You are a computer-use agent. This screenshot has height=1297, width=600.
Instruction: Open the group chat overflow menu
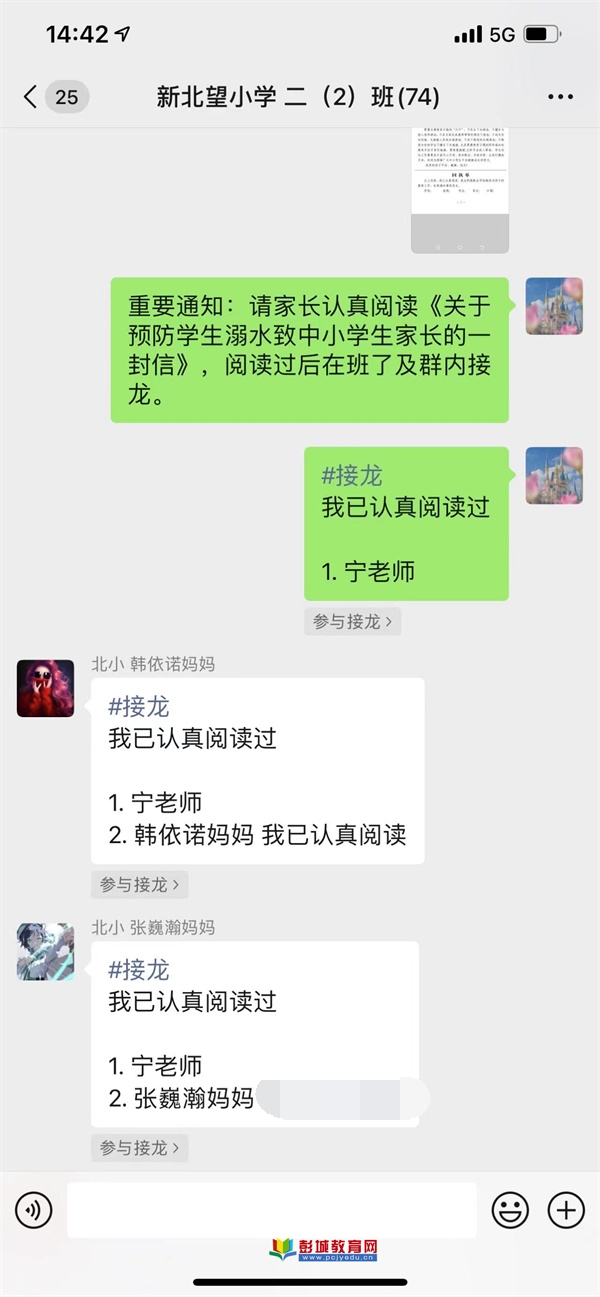(x=561, y=97)
